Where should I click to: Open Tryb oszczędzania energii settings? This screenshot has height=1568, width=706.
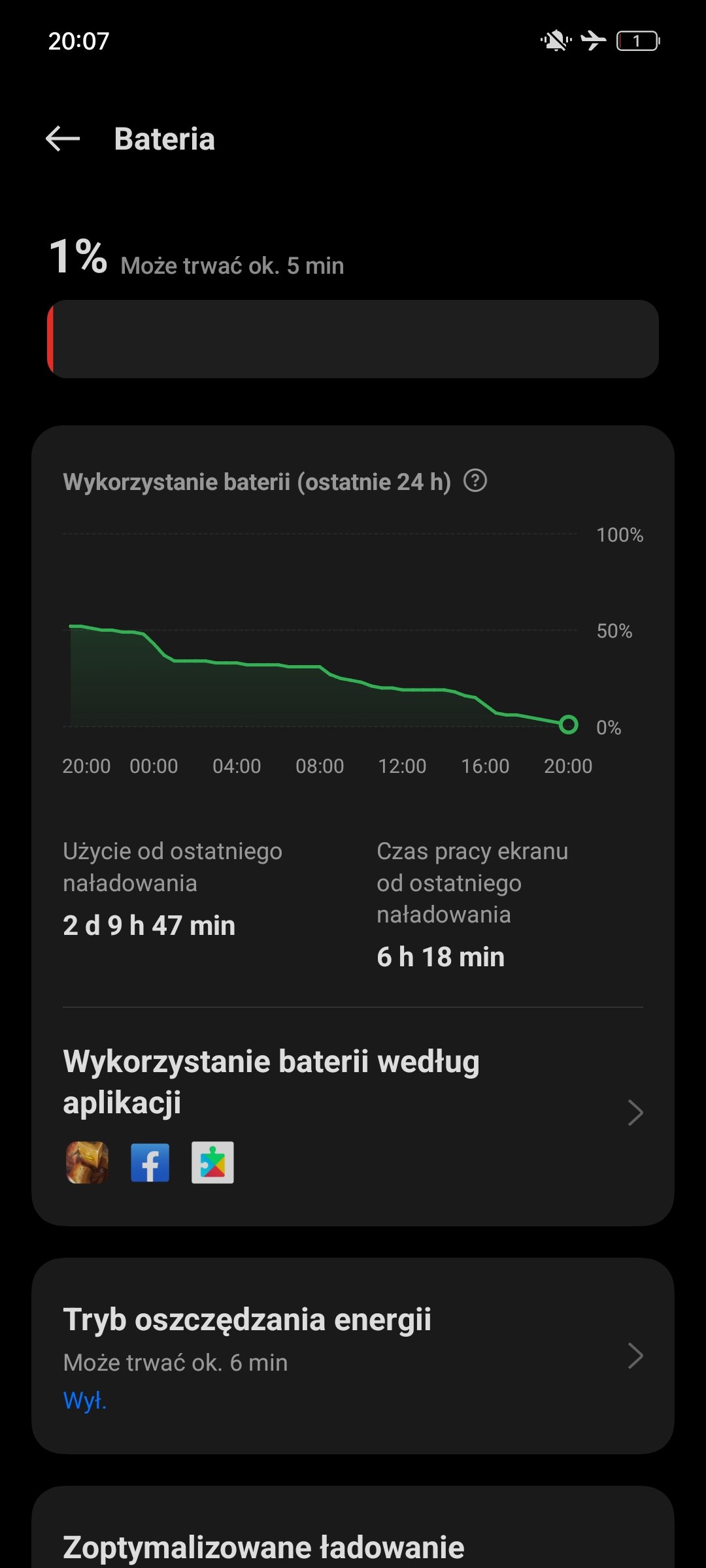coord(353,1356)
